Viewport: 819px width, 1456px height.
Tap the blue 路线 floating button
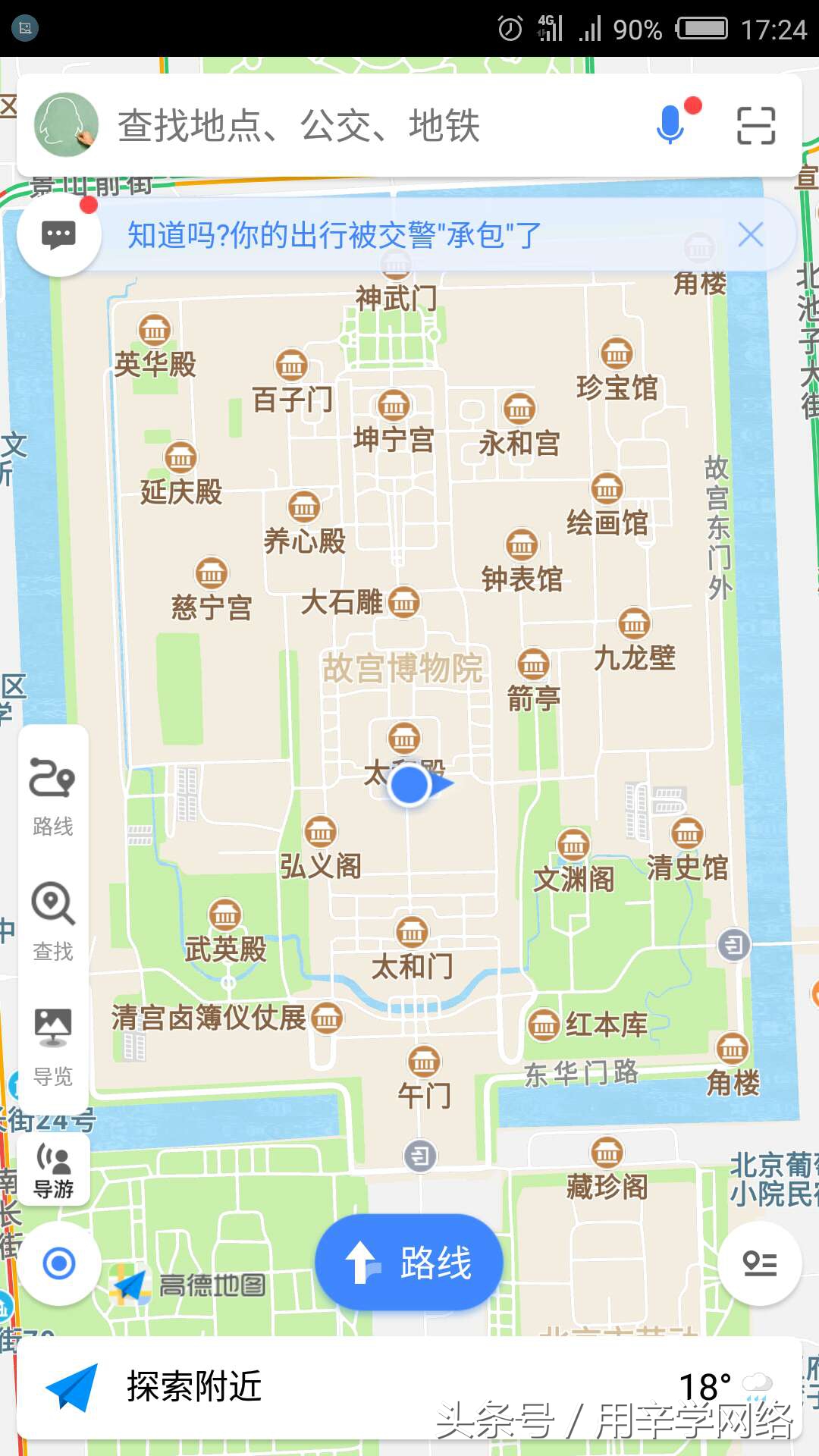409,1263
